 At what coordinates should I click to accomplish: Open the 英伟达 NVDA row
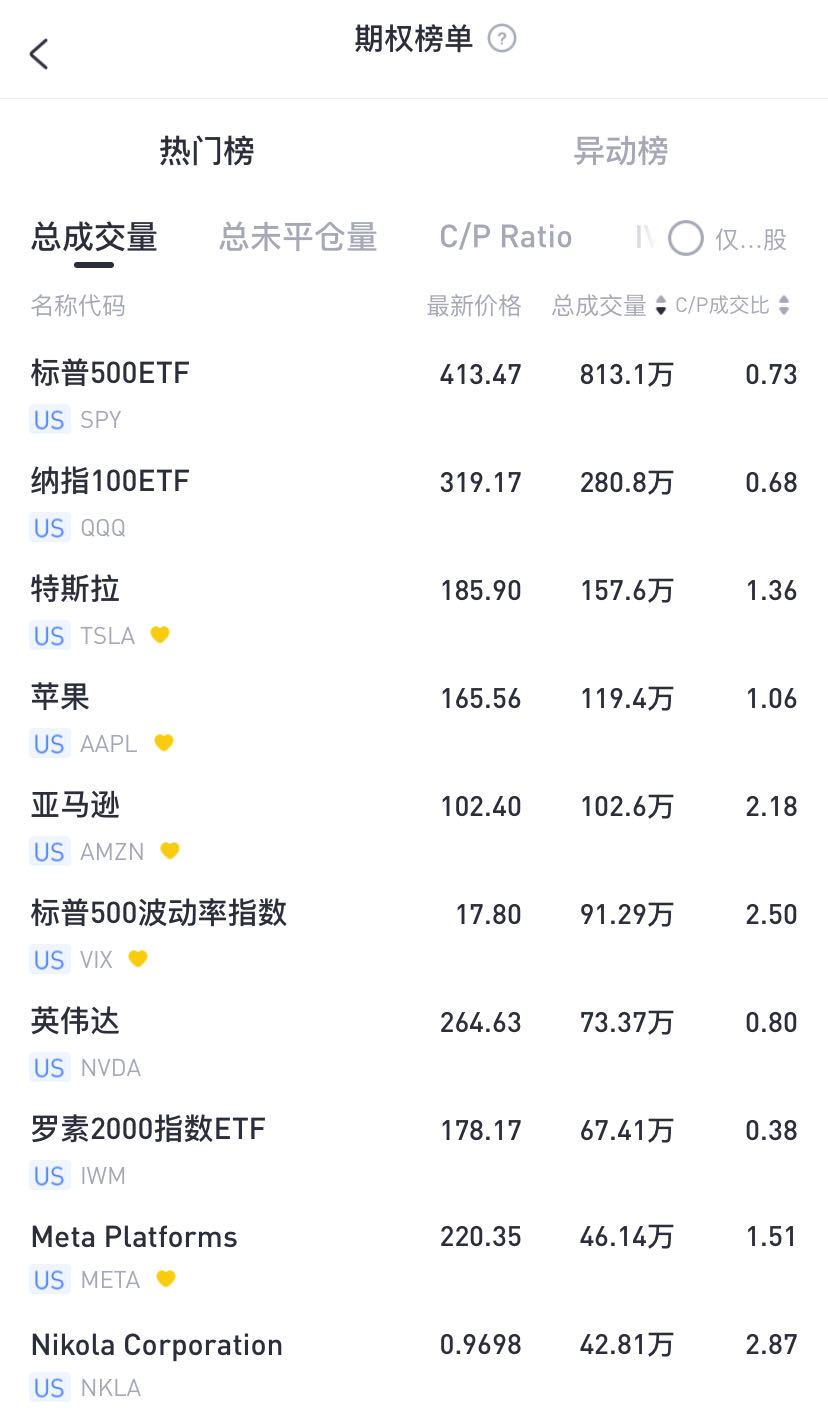(x=414, y=1043)
